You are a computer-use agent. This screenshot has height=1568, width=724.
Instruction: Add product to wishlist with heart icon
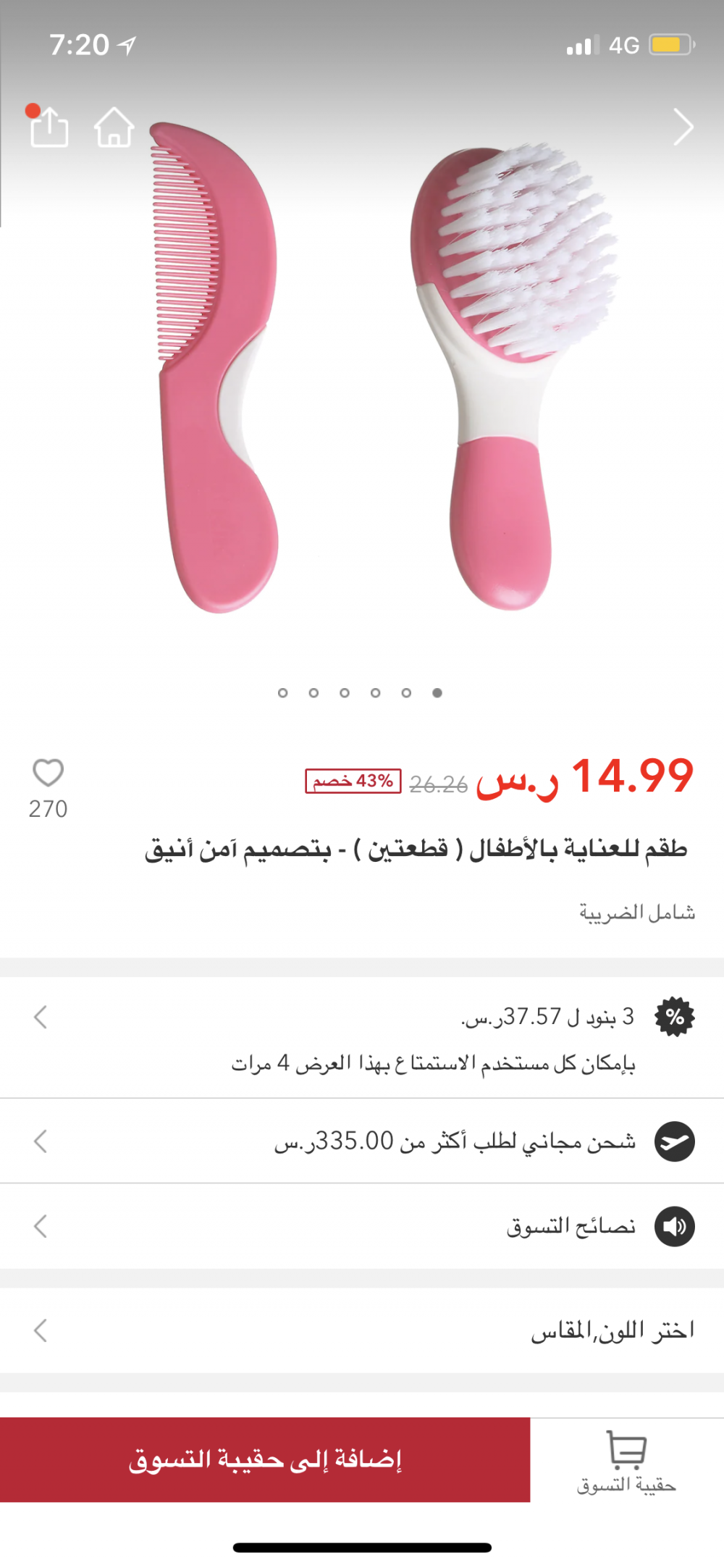pyautogui.click(x=49, y=773)
